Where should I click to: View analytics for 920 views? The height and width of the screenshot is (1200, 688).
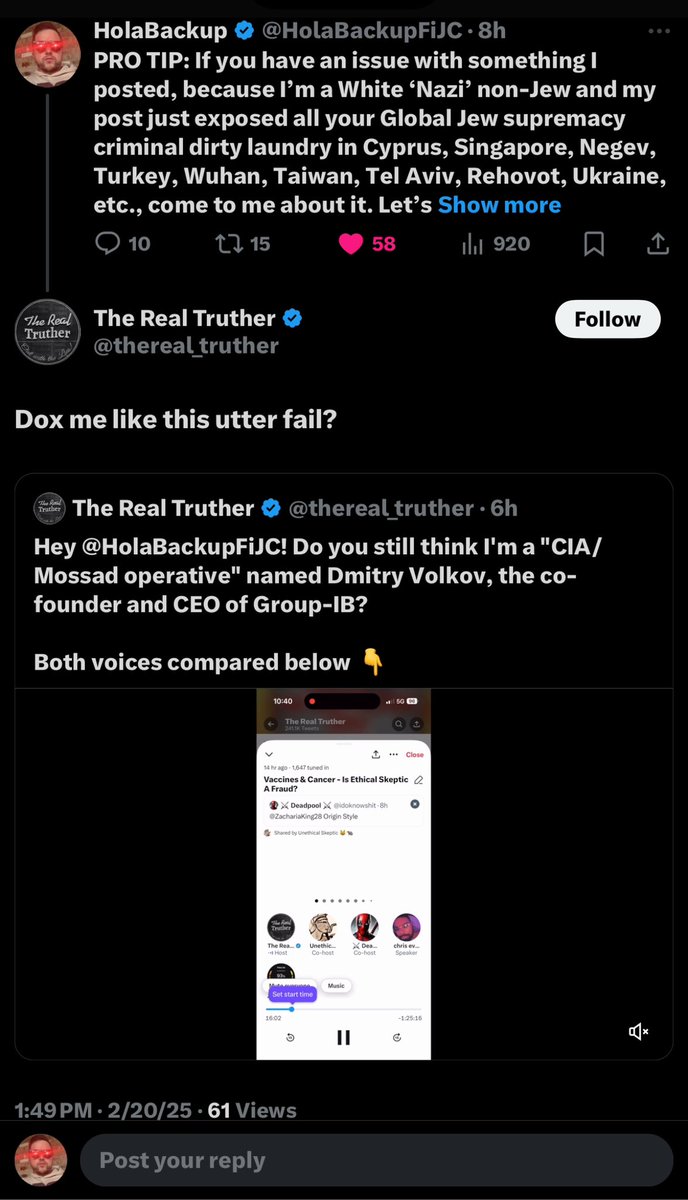pos(473,243)
